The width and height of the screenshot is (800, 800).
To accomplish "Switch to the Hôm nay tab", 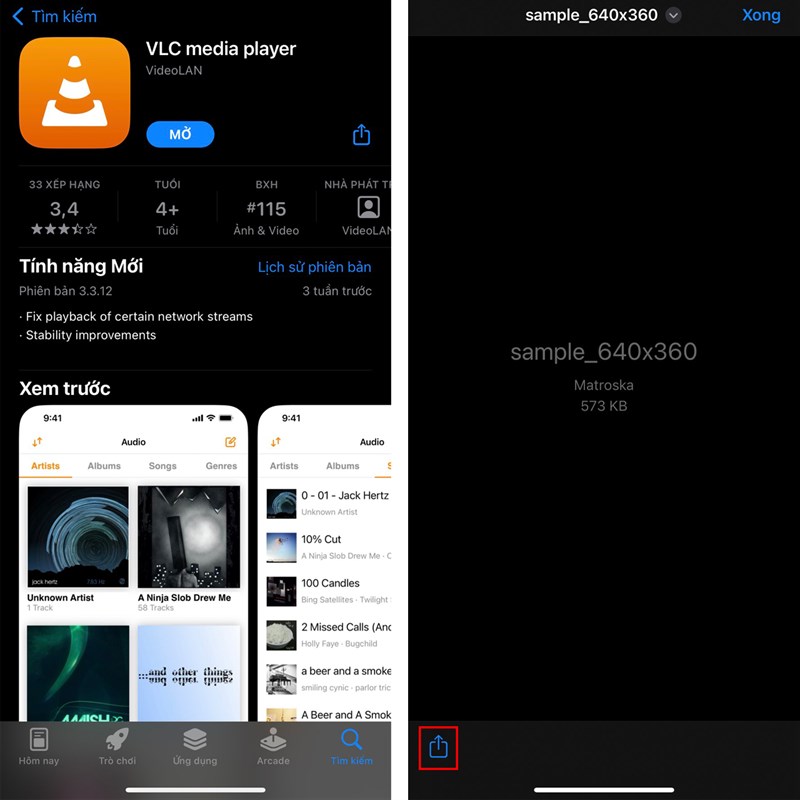I will click(x=39, y=746).
